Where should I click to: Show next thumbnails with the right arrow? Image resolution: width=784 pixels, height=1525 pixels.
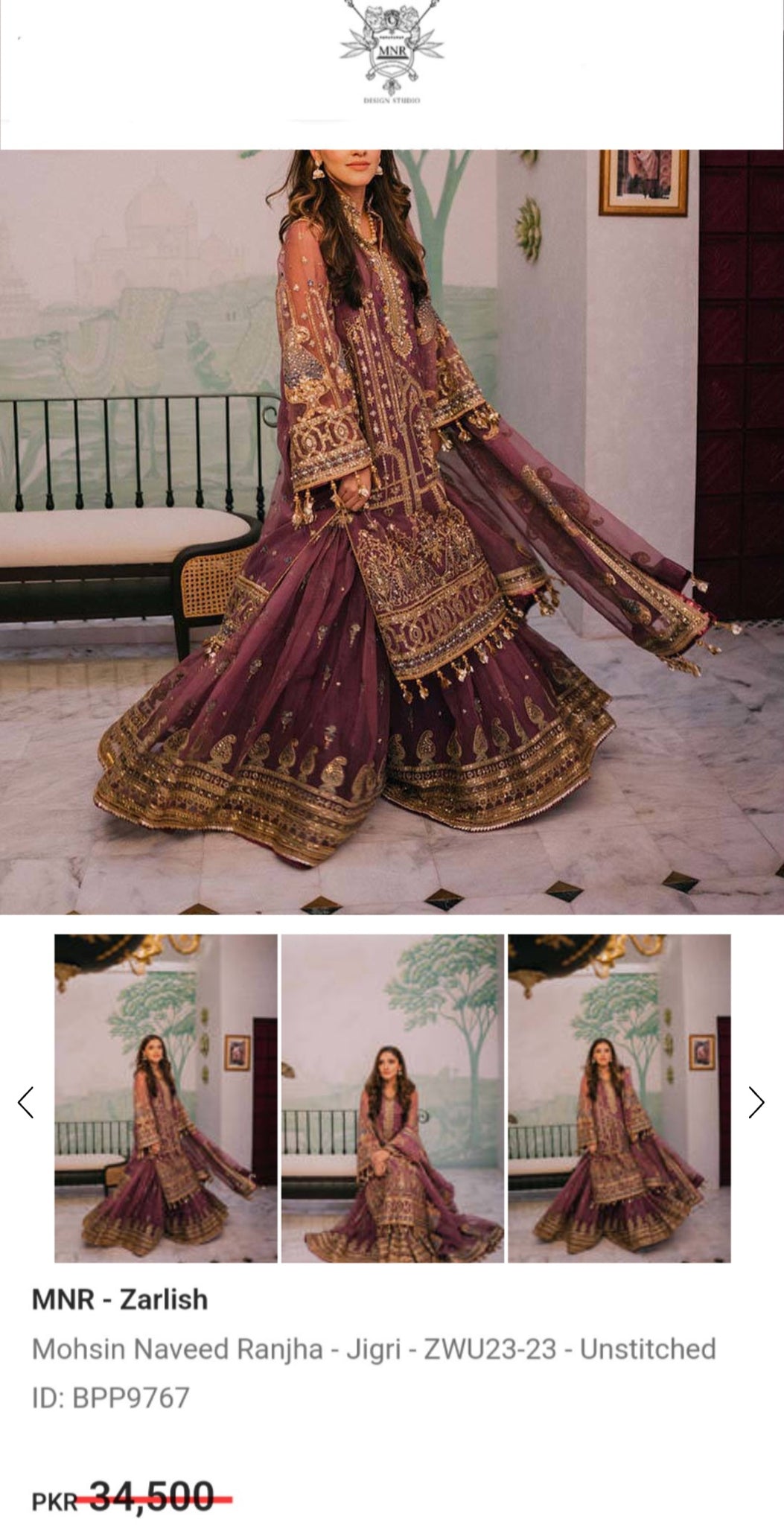pyautogui.click(x=756, y=1103)
